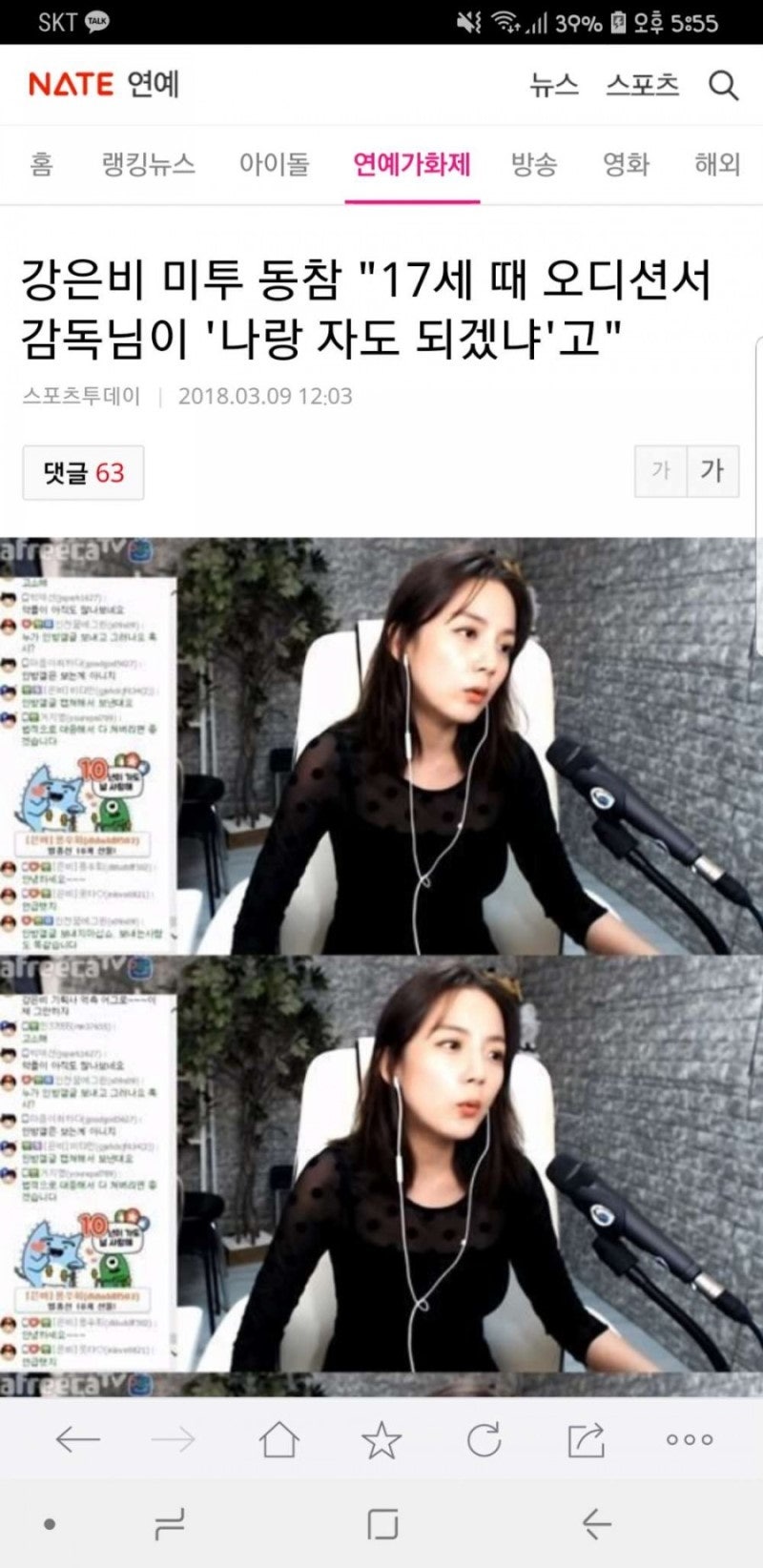Switch to the 영화 tab
Viewport: 763px width, 1568px height.
[626, 164]
